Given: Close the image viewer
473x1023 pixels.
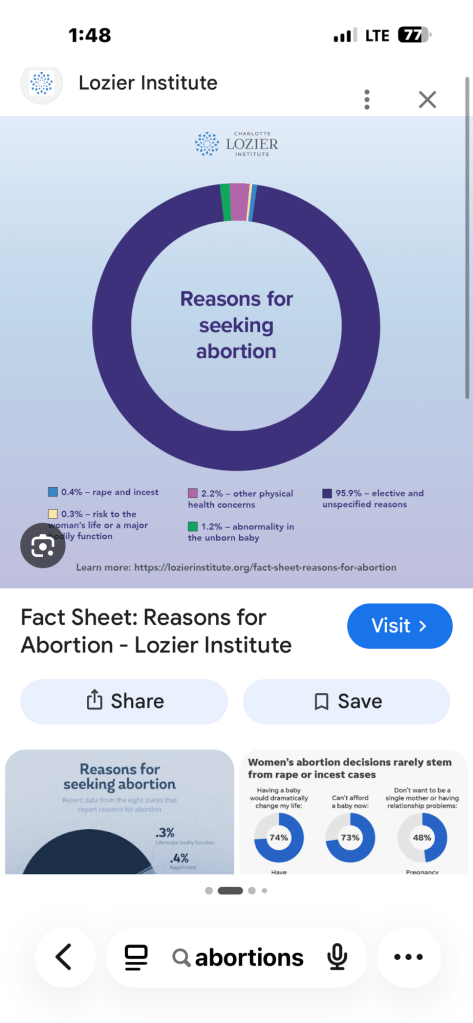Looking at the screenshot, I should [x=427, y=100].
